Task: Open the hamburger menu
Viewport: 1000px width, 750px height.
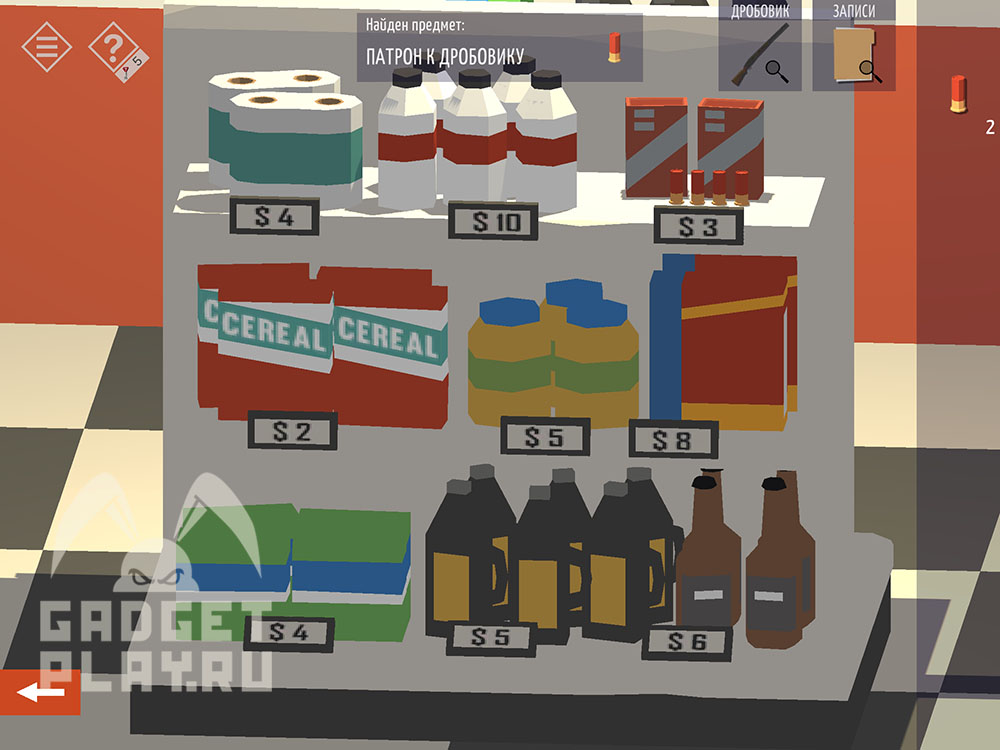Action: coord(47,46)
